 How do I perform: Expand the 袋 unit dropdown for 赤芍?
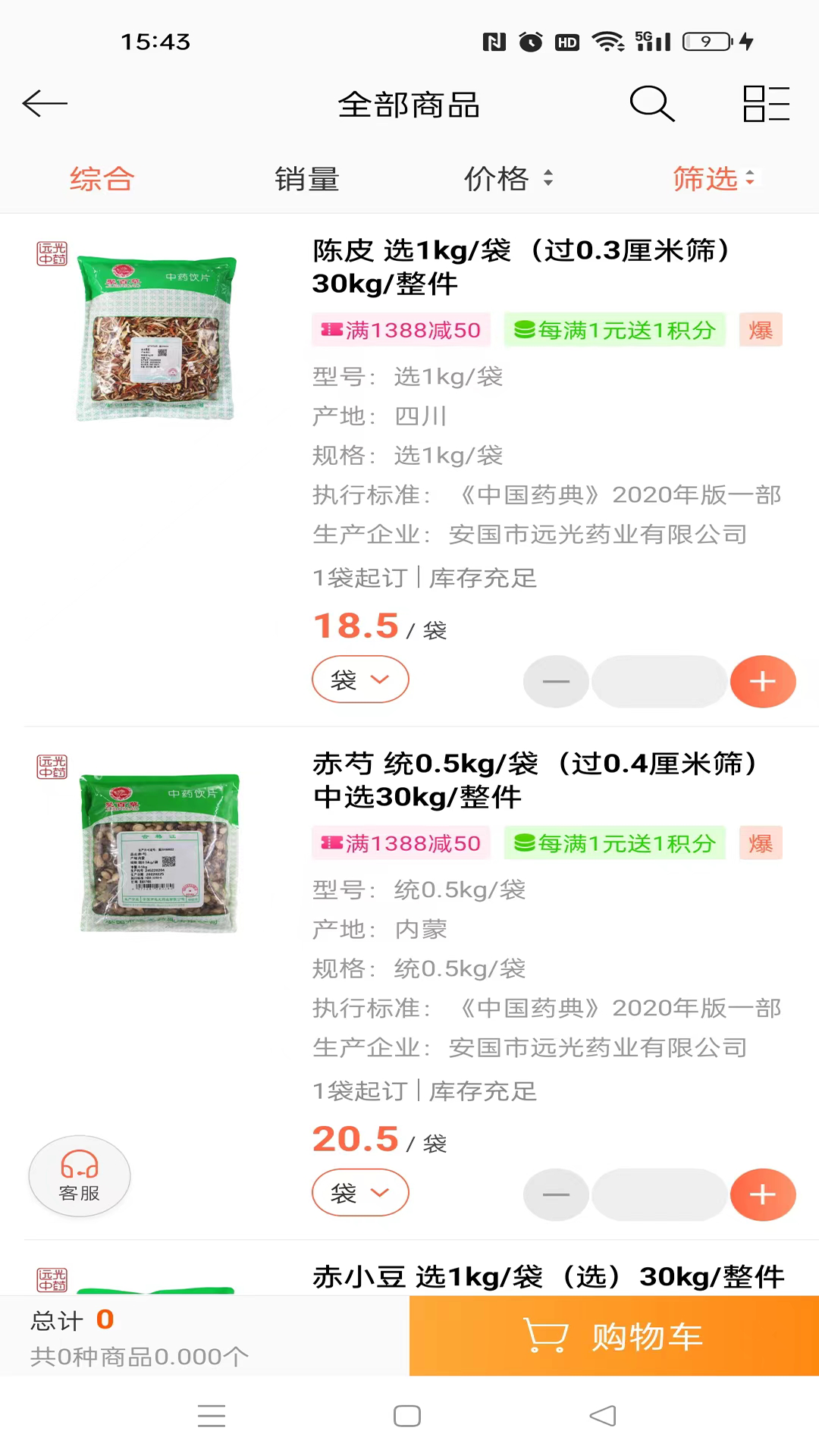point(360,1193)
